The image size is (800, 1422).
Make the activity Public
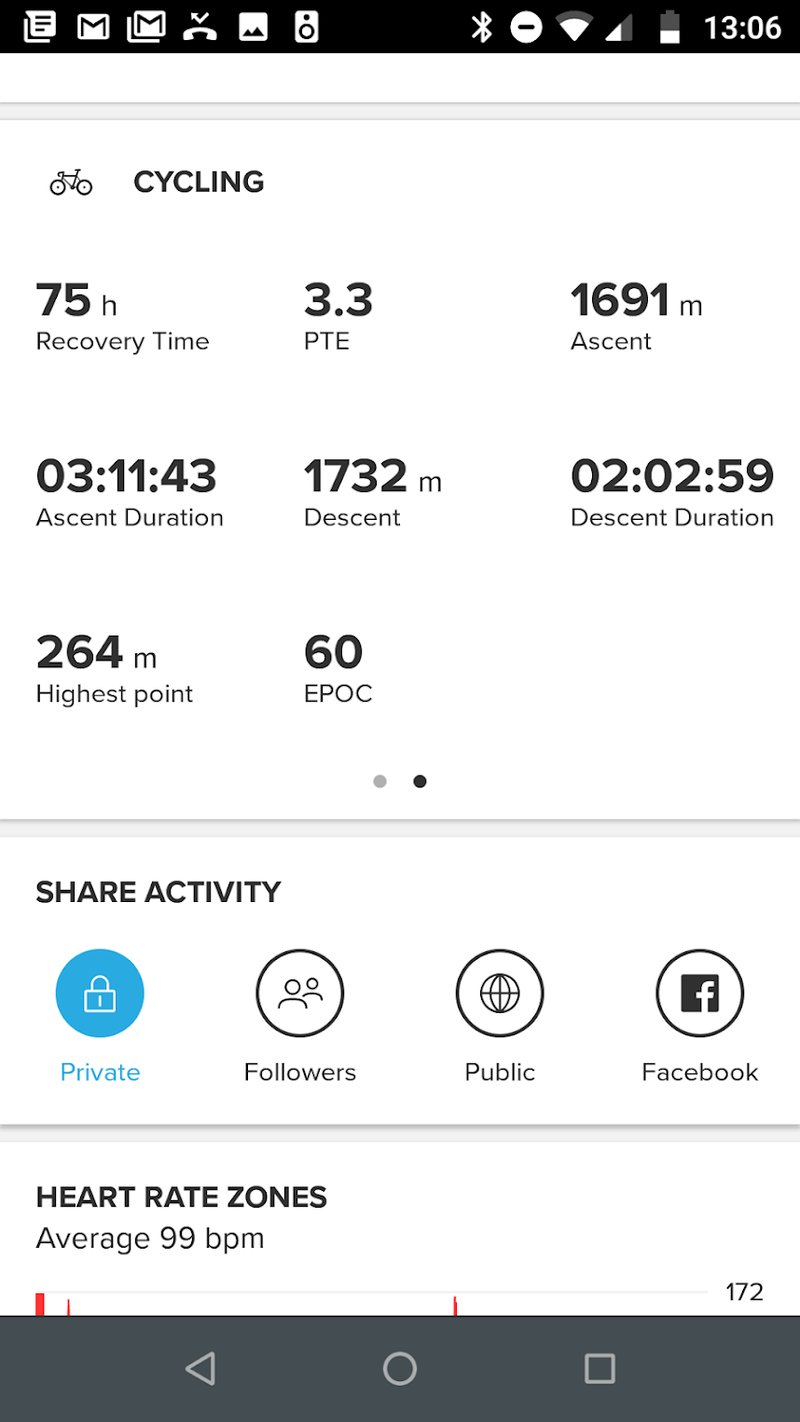click(x=500, y=993)
